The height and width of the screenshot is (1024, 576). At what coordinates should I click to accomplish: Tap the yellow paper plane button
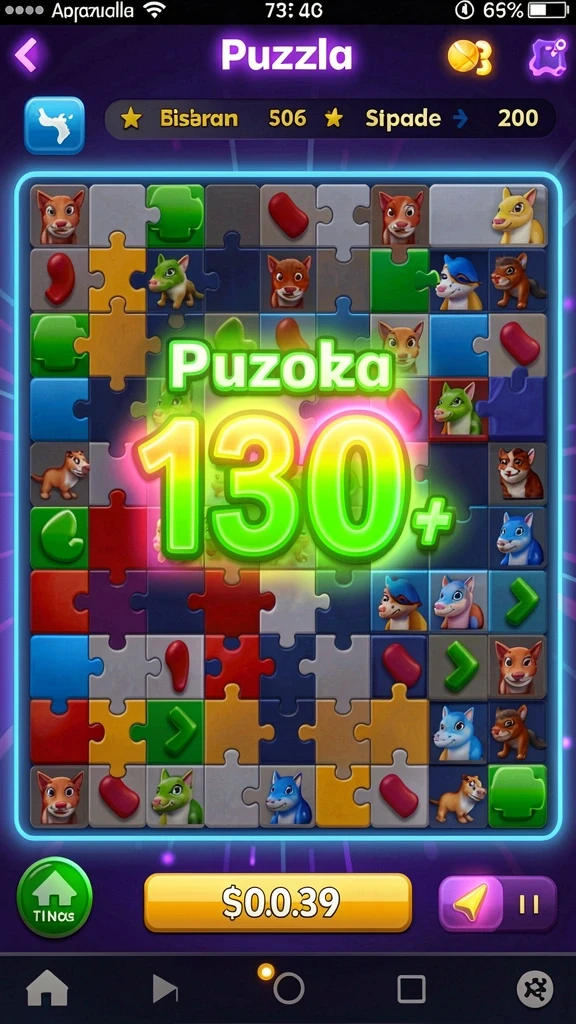(x=472, y=903)
